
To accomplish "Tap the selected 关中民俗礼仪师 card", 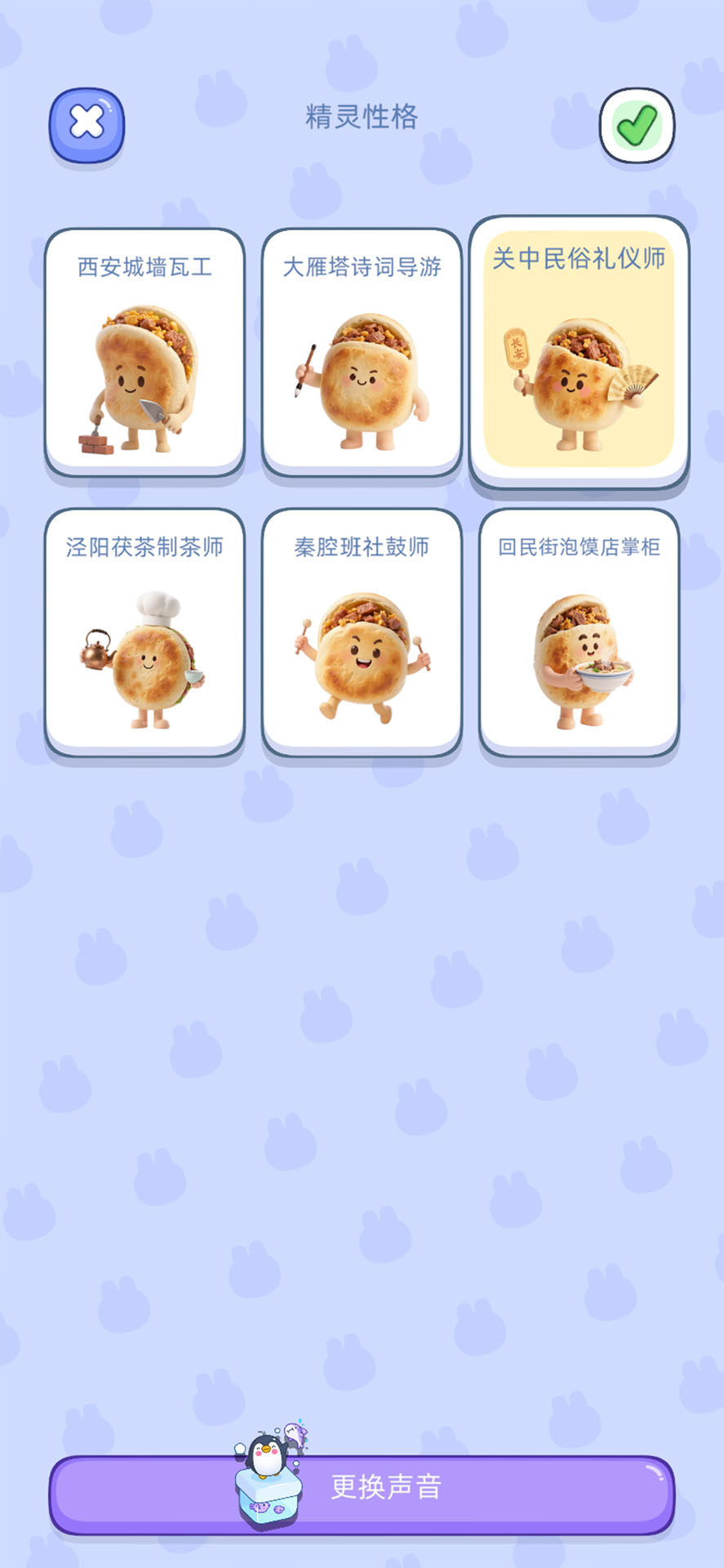I will pyautogui.click(x=579, y=352).
